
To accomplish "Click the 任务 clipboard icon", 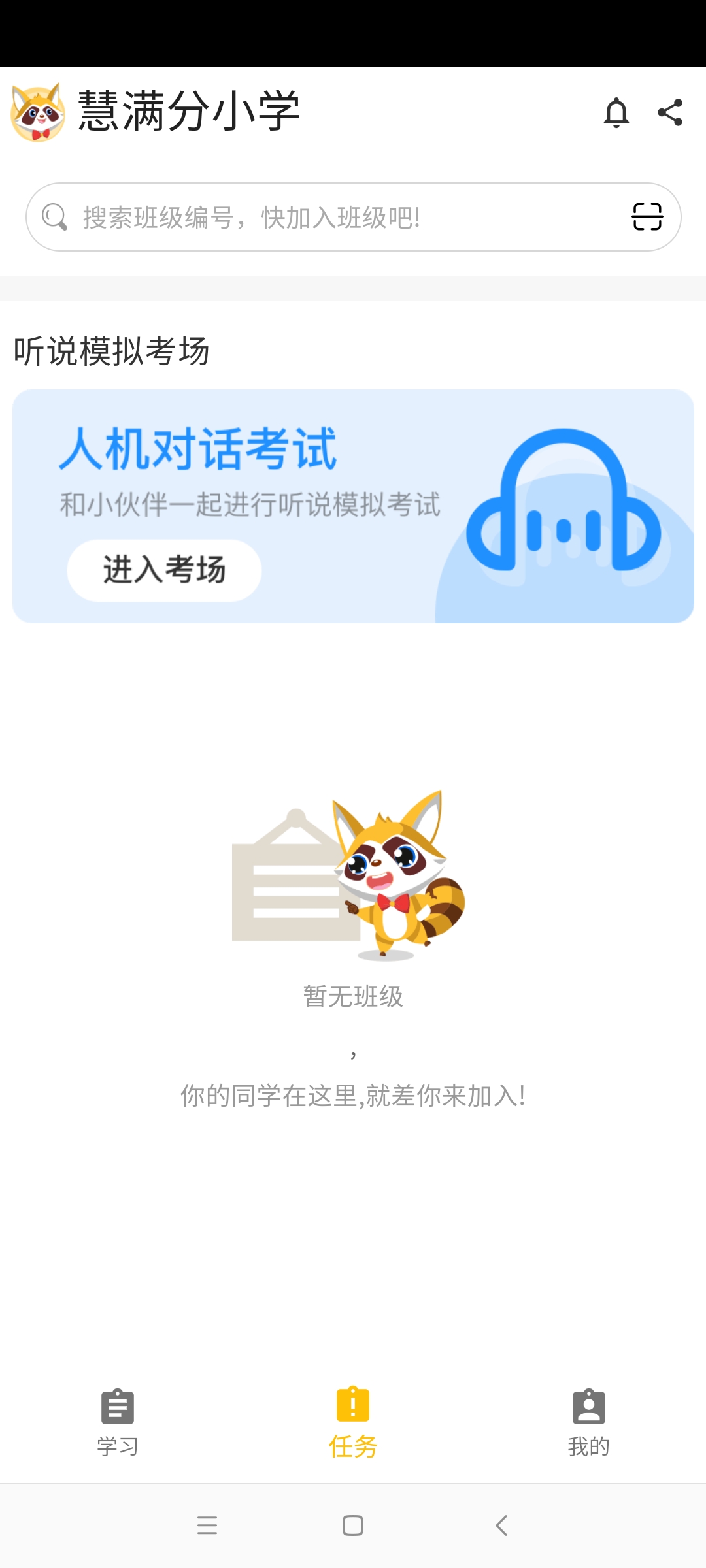I will [352, 1405].
